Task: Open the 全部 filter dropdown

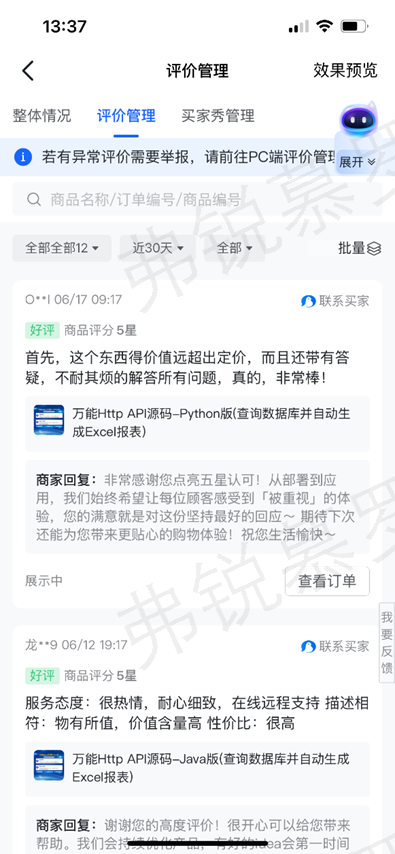Action: pyautogui.click(x=234, y=248)
